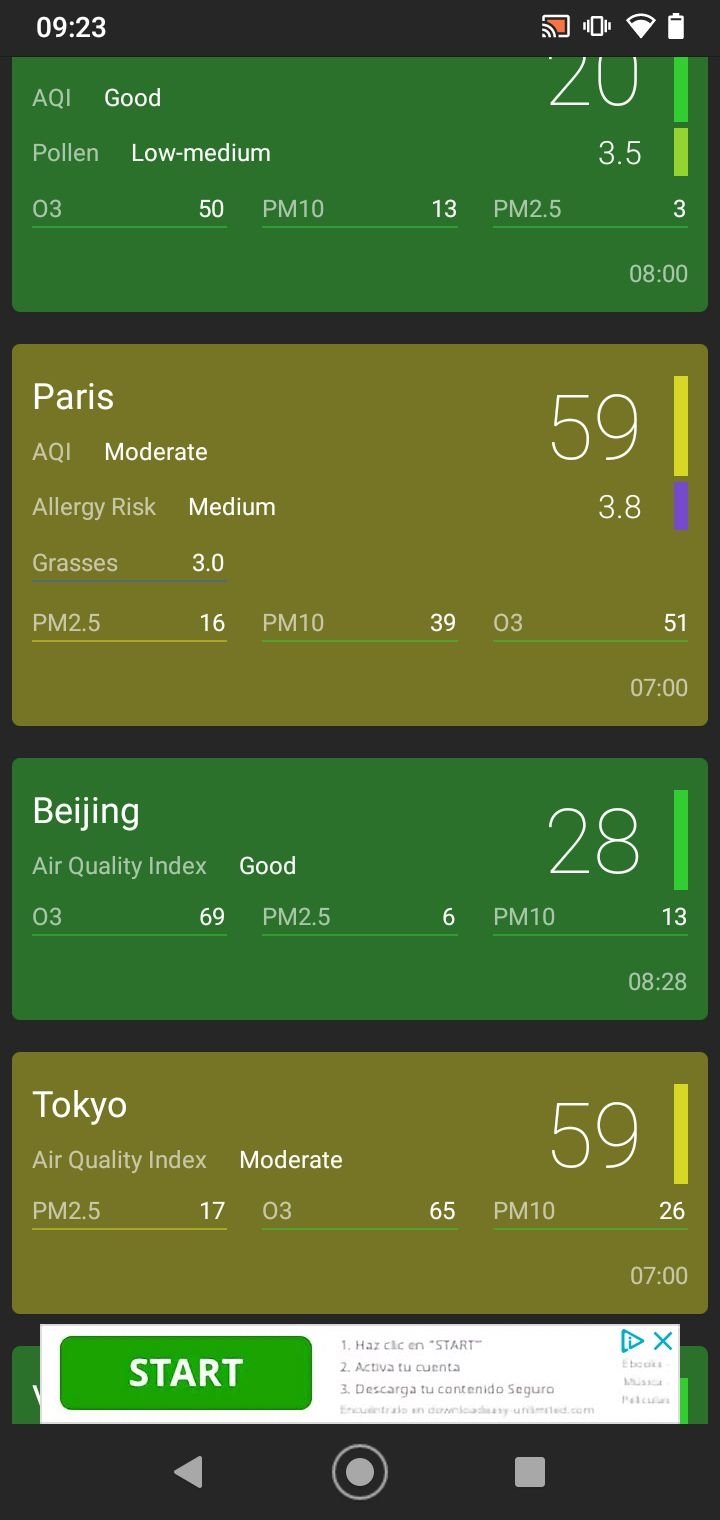
Task: Open the Paris air quality card
Action: point(360,535)
